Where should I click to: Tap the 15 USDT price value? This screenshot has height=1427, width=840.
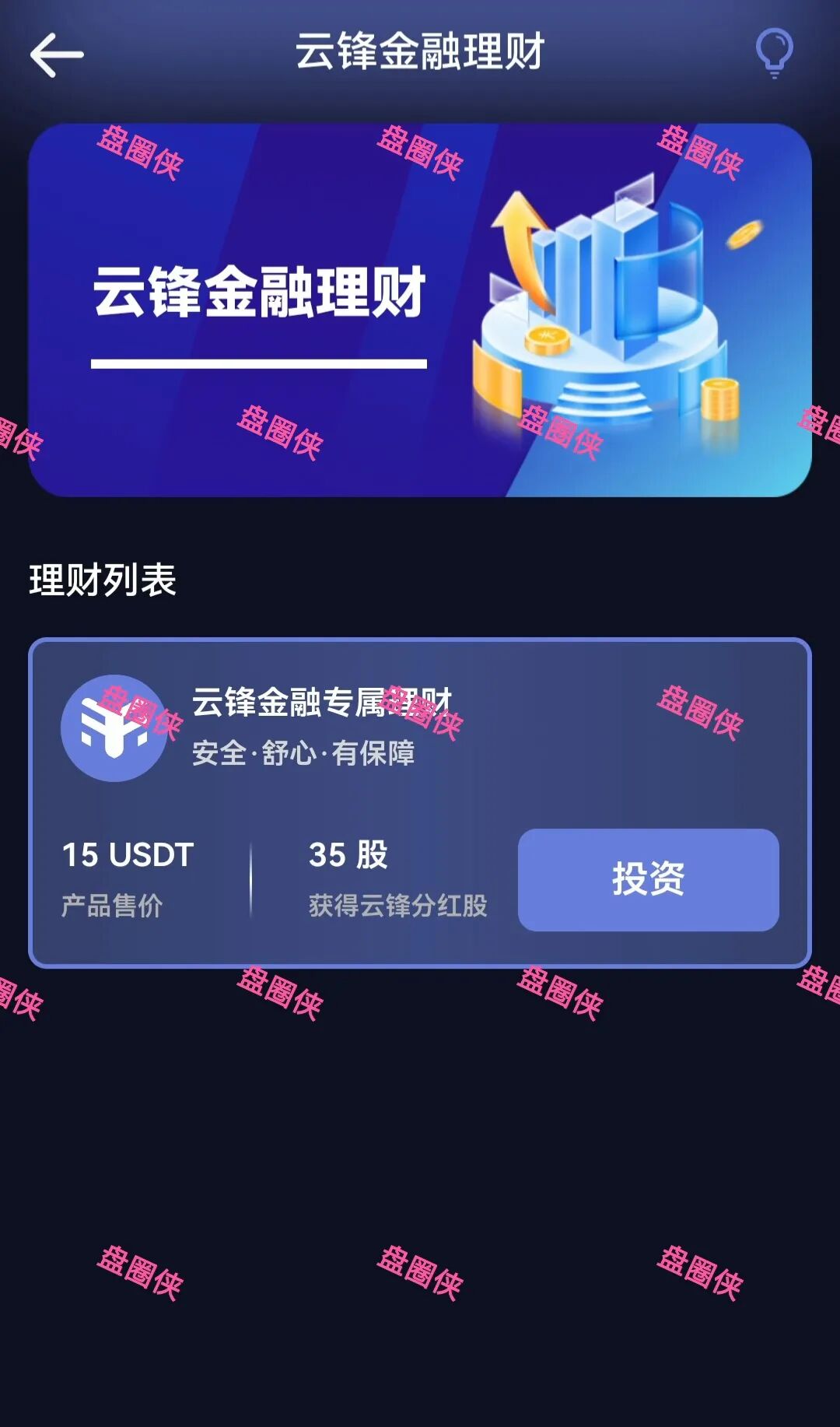coord(128,854)
